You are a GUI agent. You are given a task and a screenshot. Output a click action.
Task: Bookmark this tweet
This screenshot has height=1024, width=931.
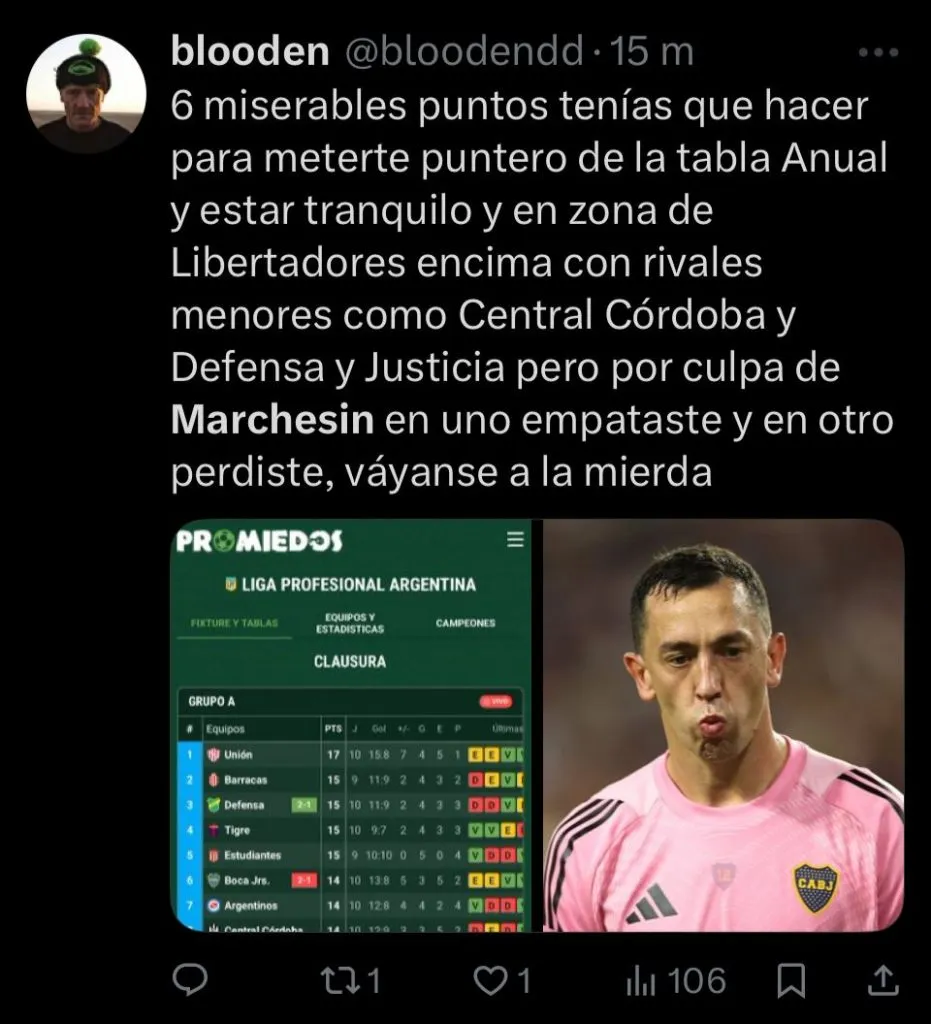[x=792, y=980]
